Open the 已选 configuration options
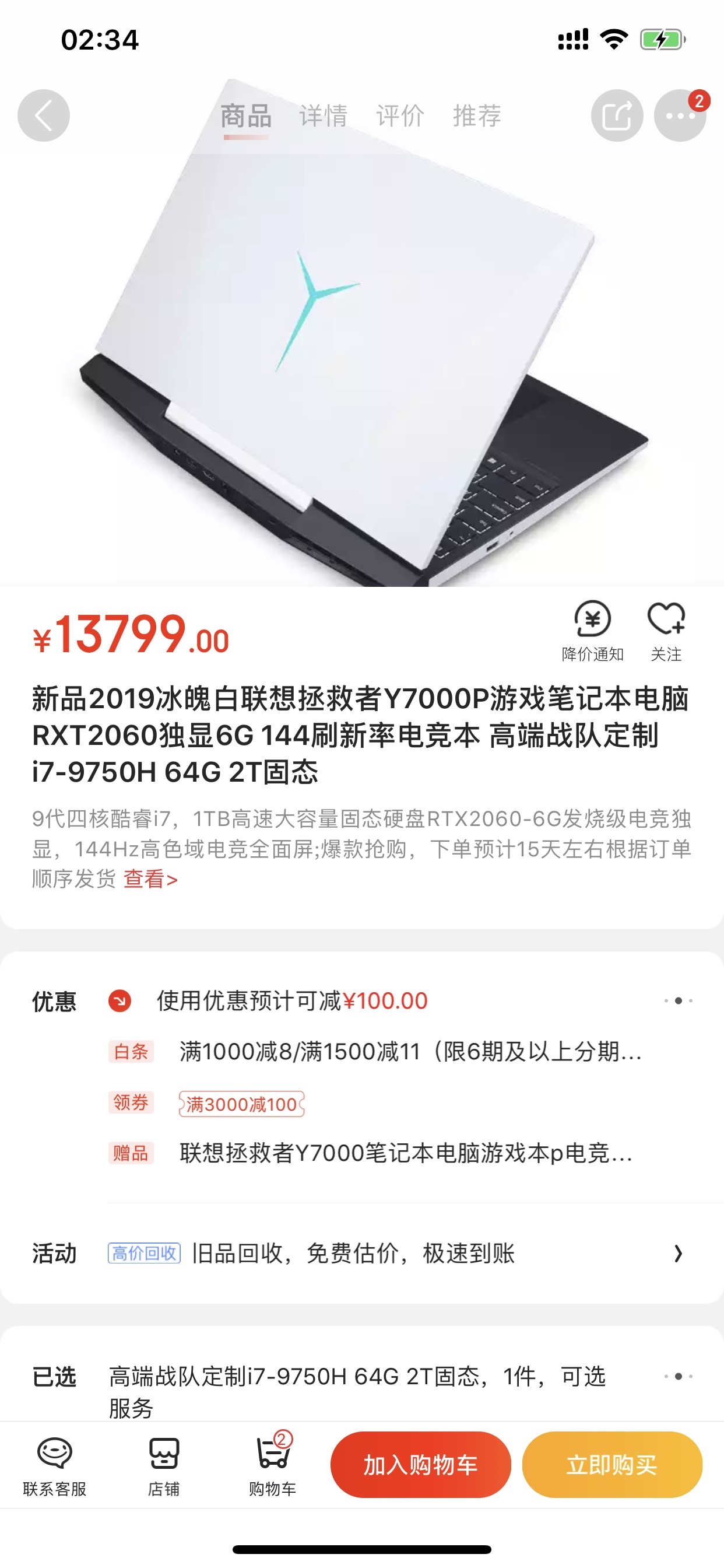Viewport: 724px width, 1568px height. [678, 1376]
